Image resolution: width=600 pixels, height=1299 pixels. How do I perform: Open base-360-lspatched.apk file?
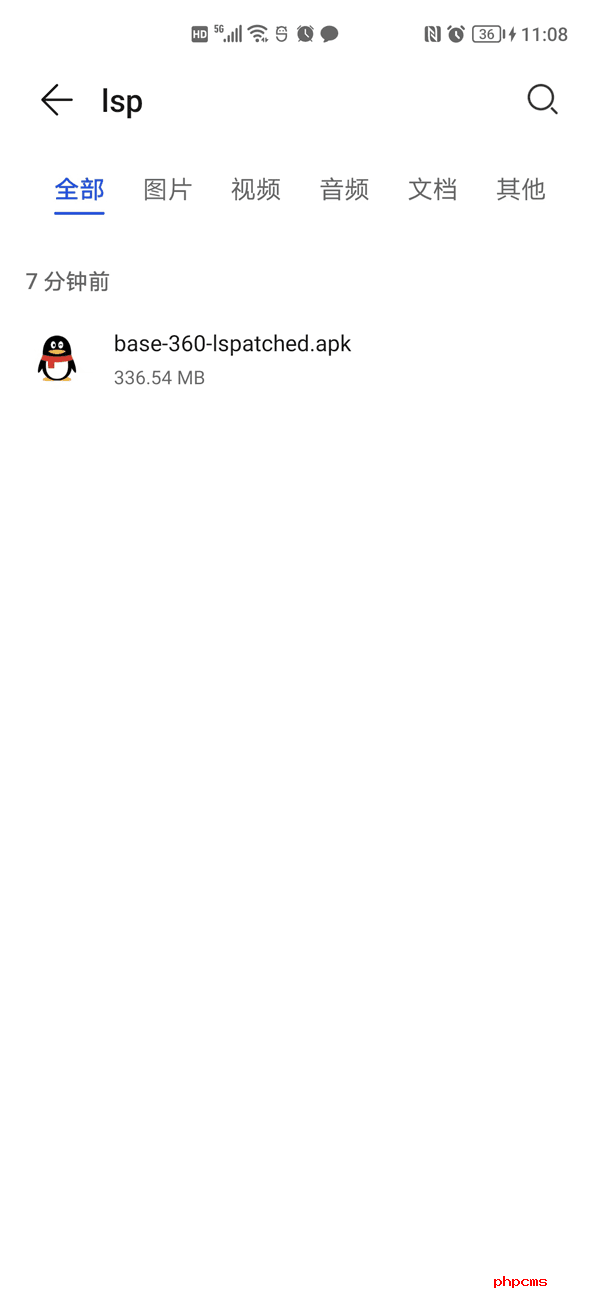click(232, 359)
